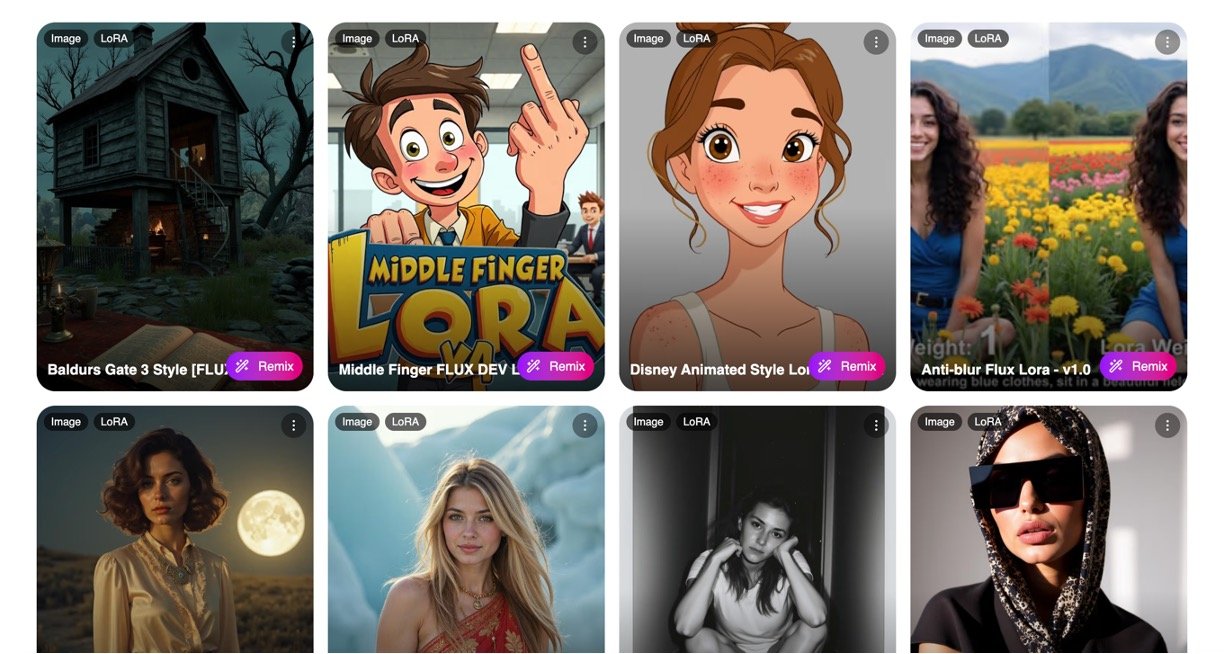Open the Disney Animated Style Lora card

(757, 200)
